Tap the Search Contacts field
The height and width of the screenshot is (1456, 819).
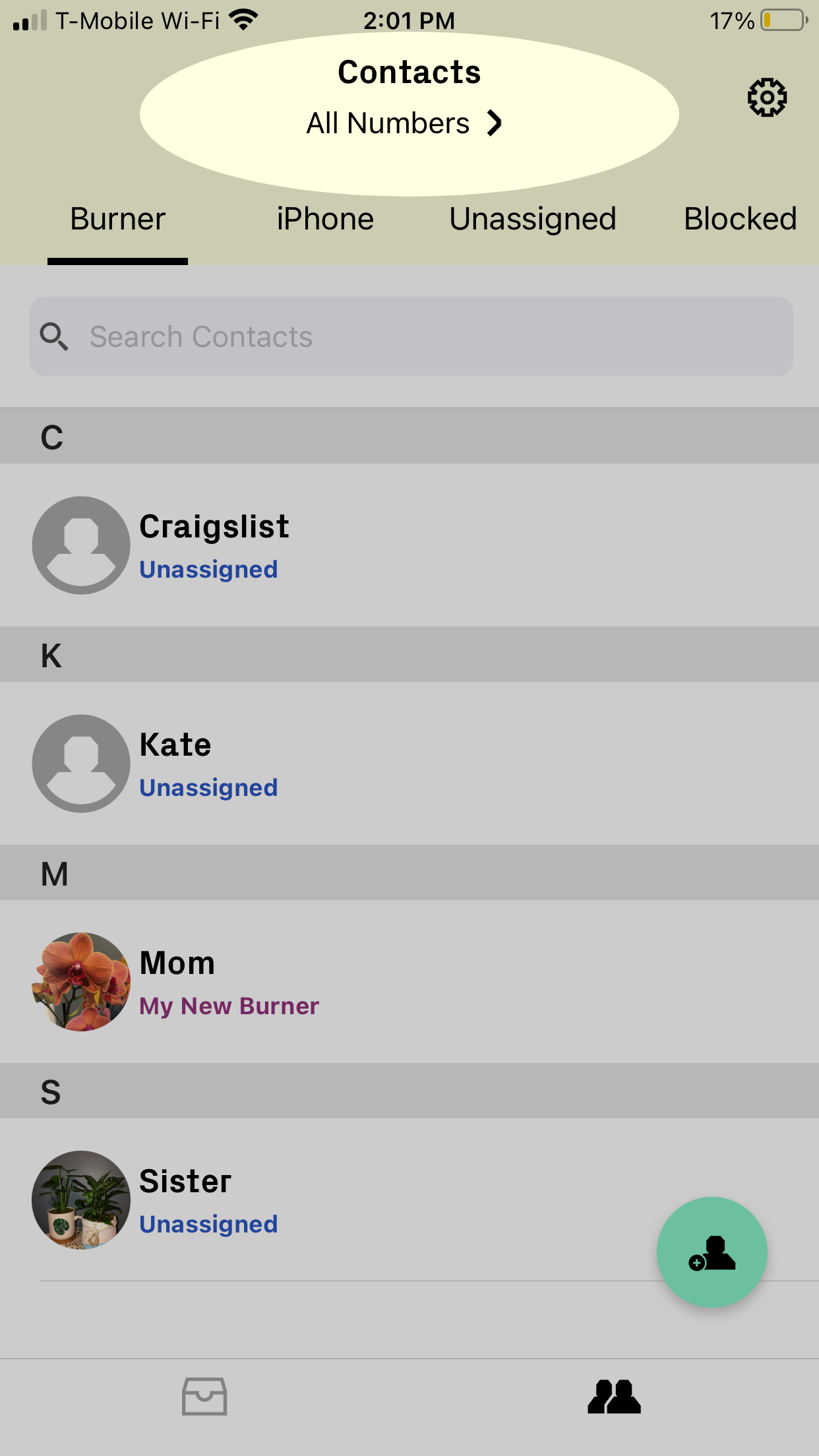pyautogui.click(x=411, y=336)
